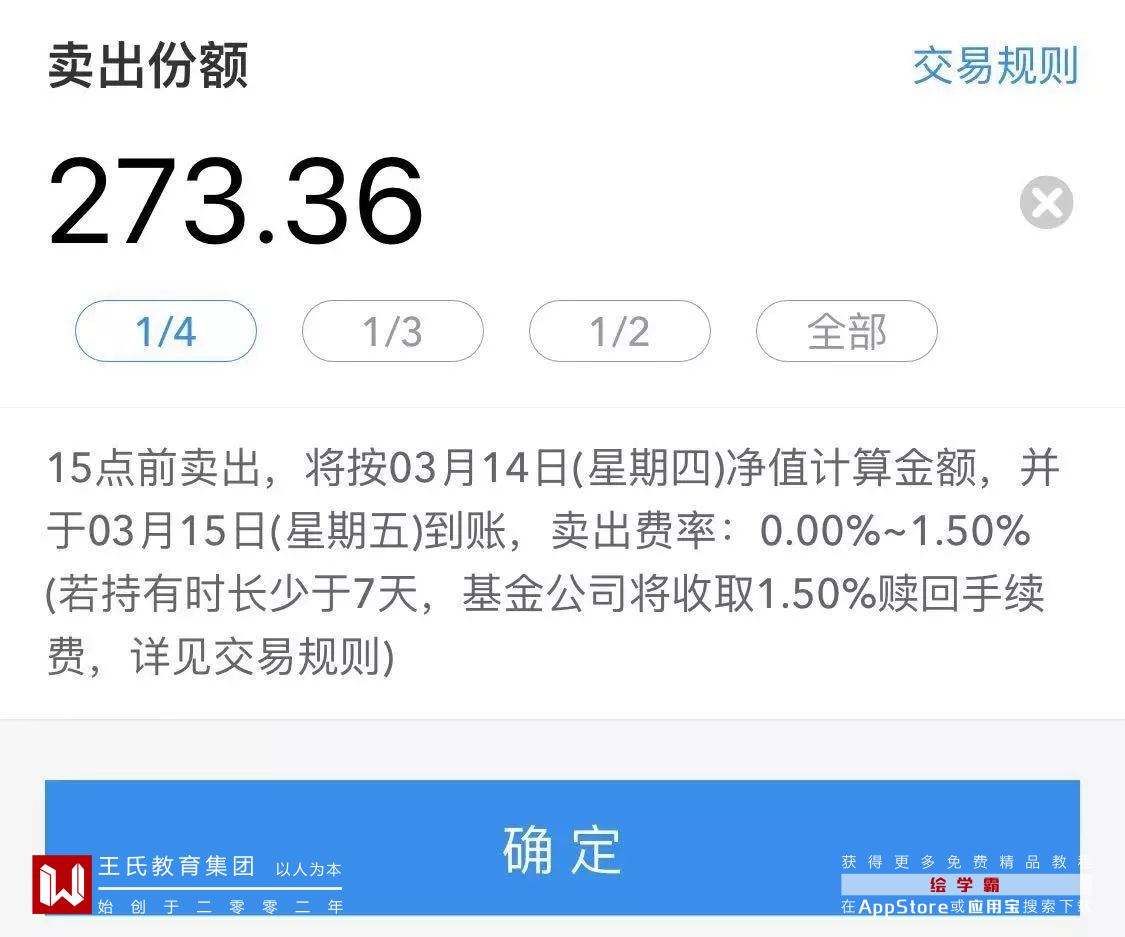
Task: Choose the 1/2 share option
Action: [x=619, y=331]
